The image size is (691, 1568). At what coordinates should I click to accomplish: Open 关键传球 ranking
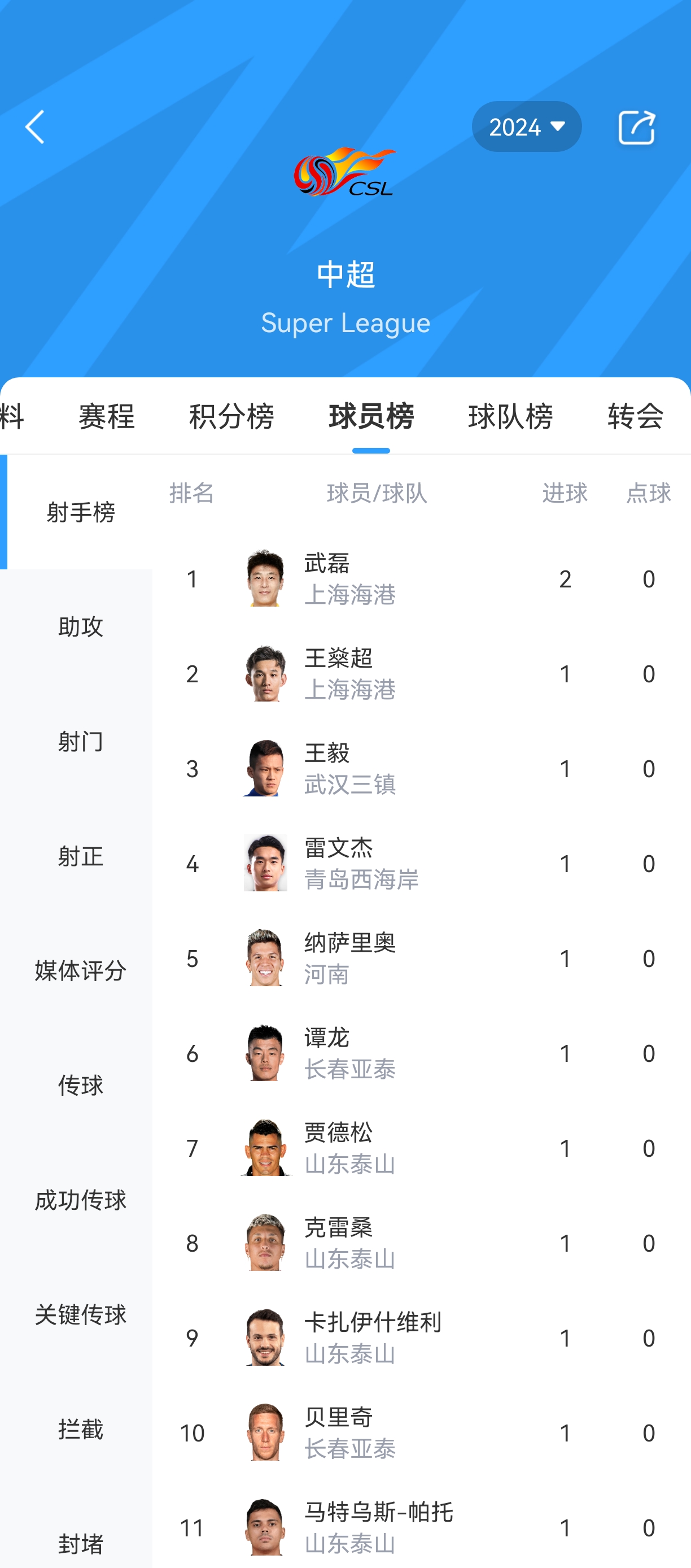pyautogui.click(x=80, y=1314)
